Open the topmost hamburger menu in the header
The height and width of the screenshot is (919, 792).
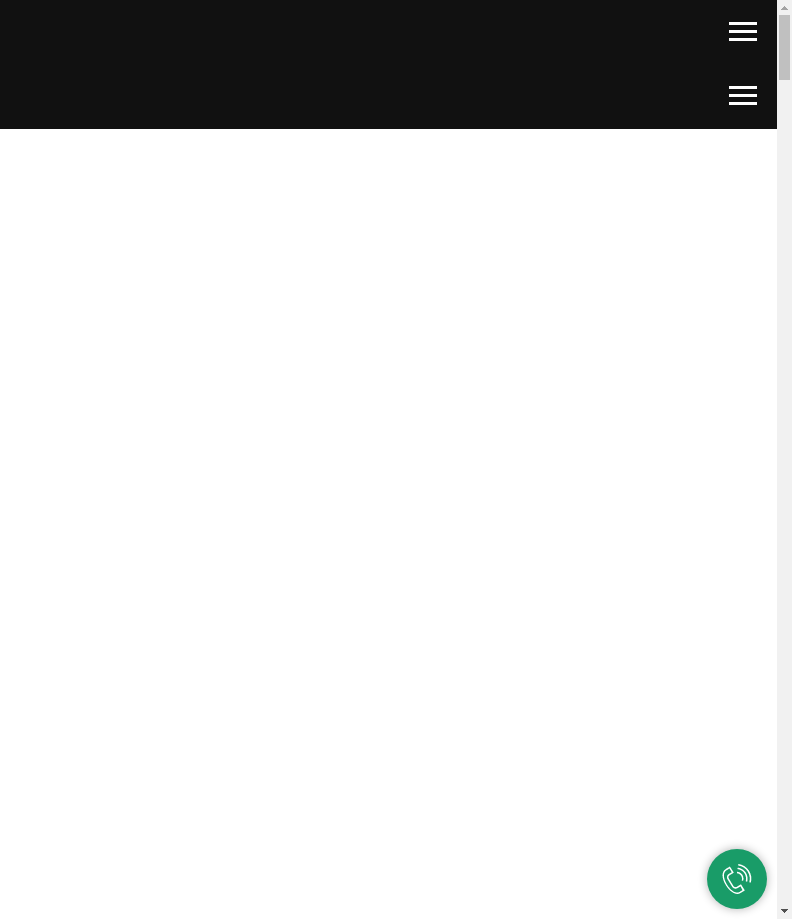(743, 32)
